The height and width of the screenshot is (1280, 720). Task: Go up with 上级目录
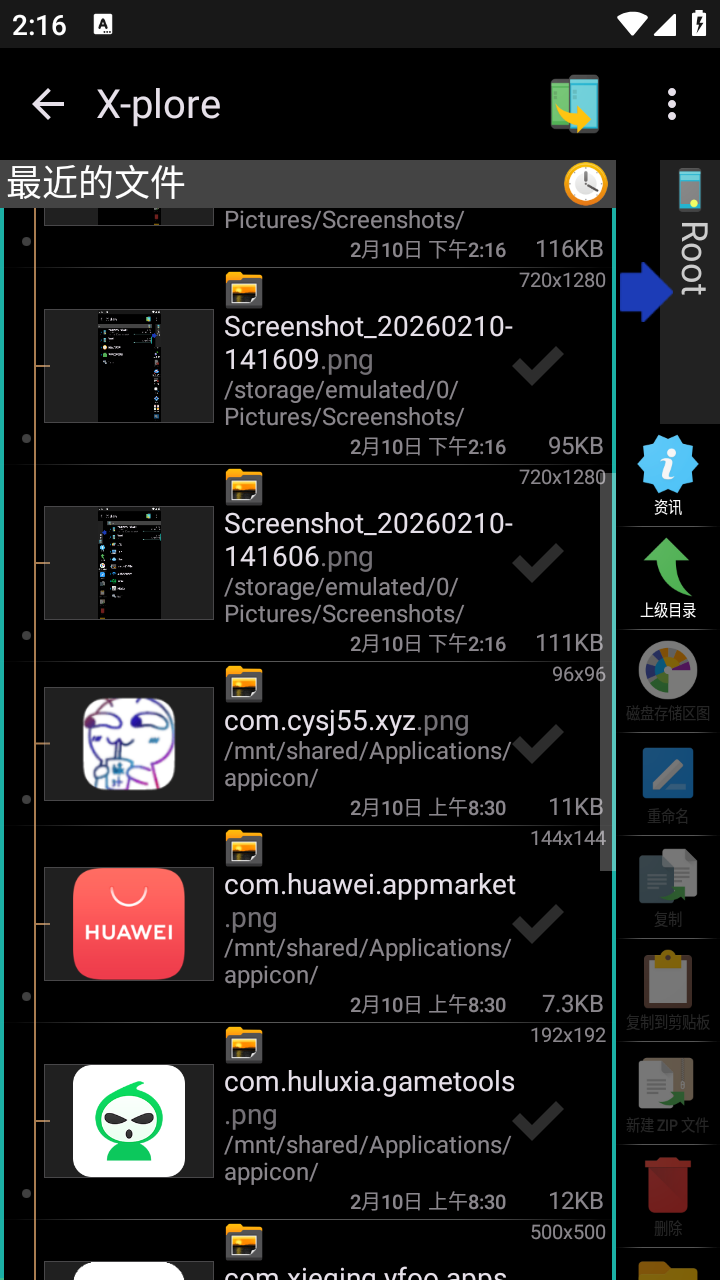668,578
